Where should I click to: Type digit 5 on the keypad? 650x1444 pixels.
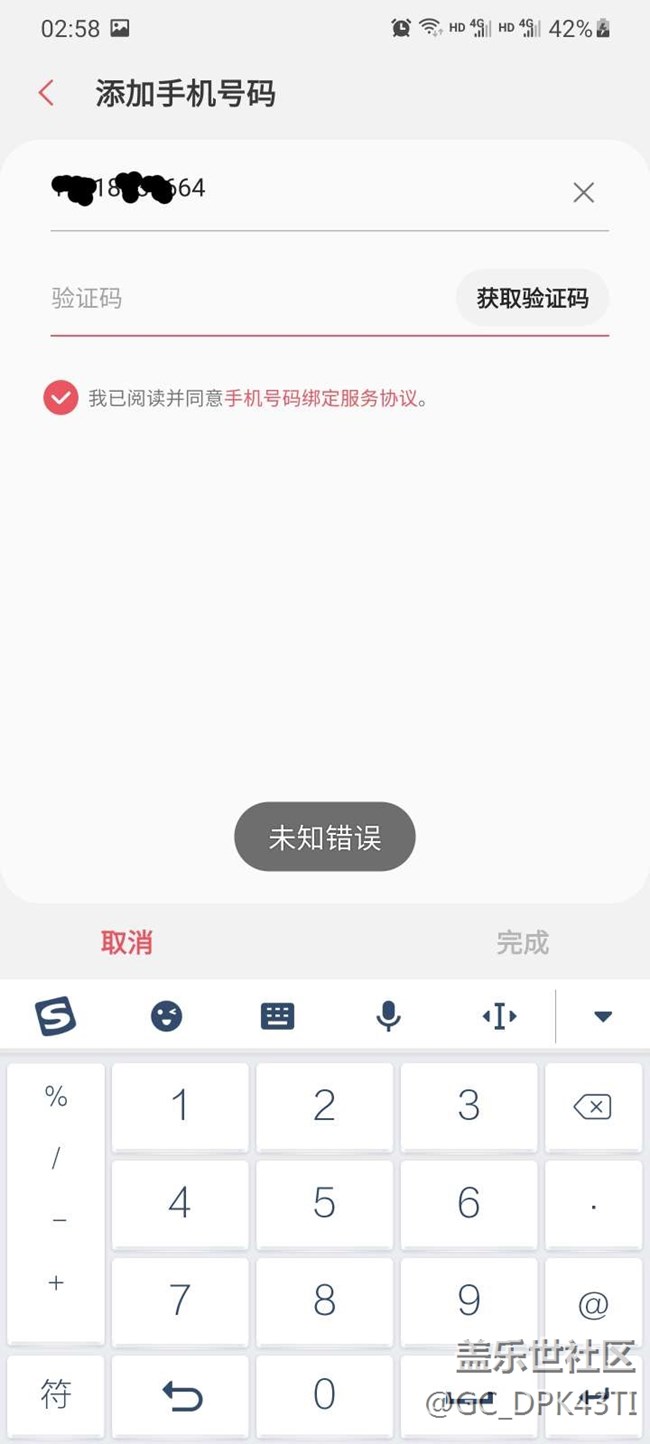pos(324,1203)
